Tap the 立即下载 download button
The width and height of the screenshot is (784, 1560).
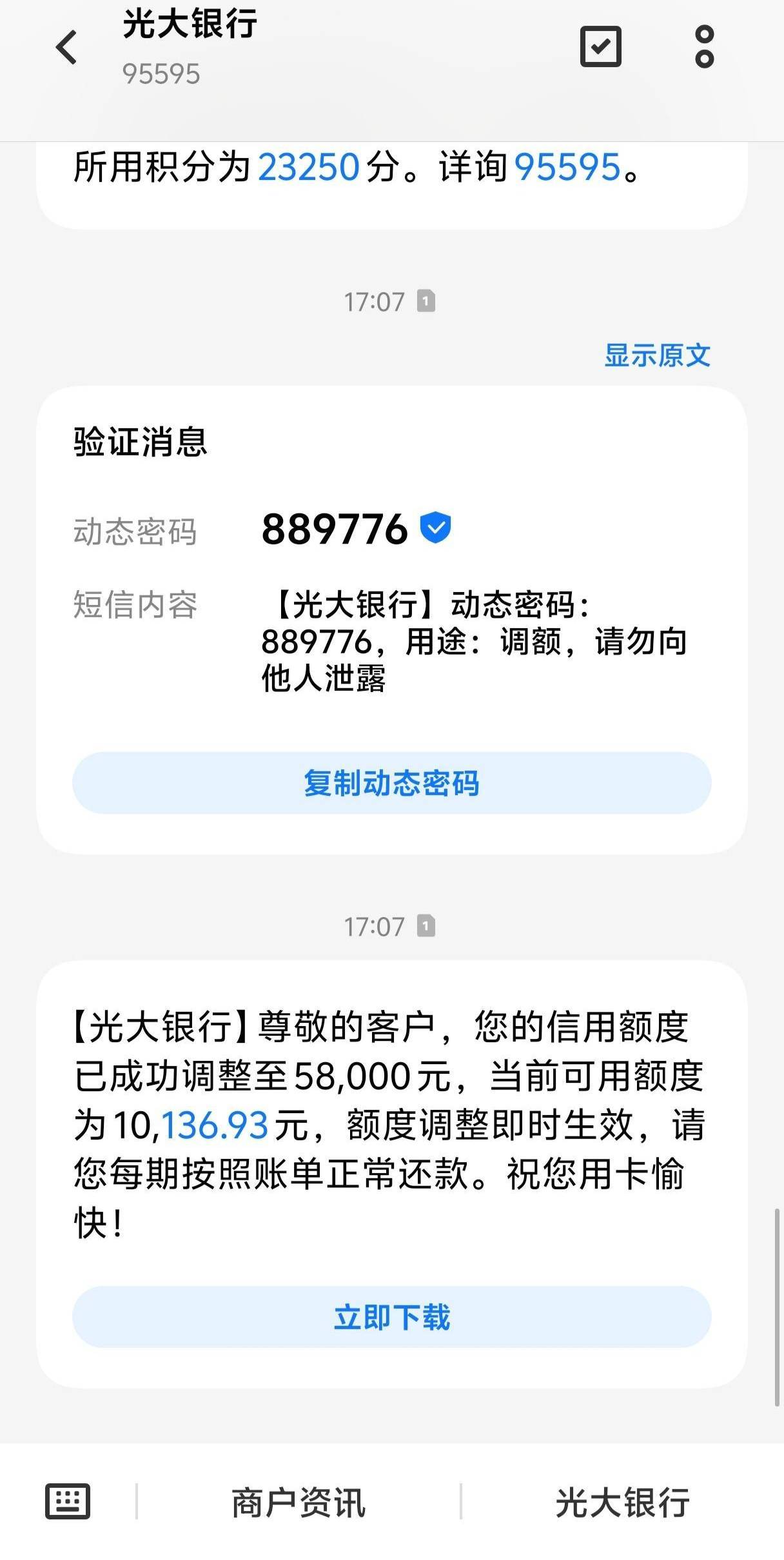tap(392, 1317)
